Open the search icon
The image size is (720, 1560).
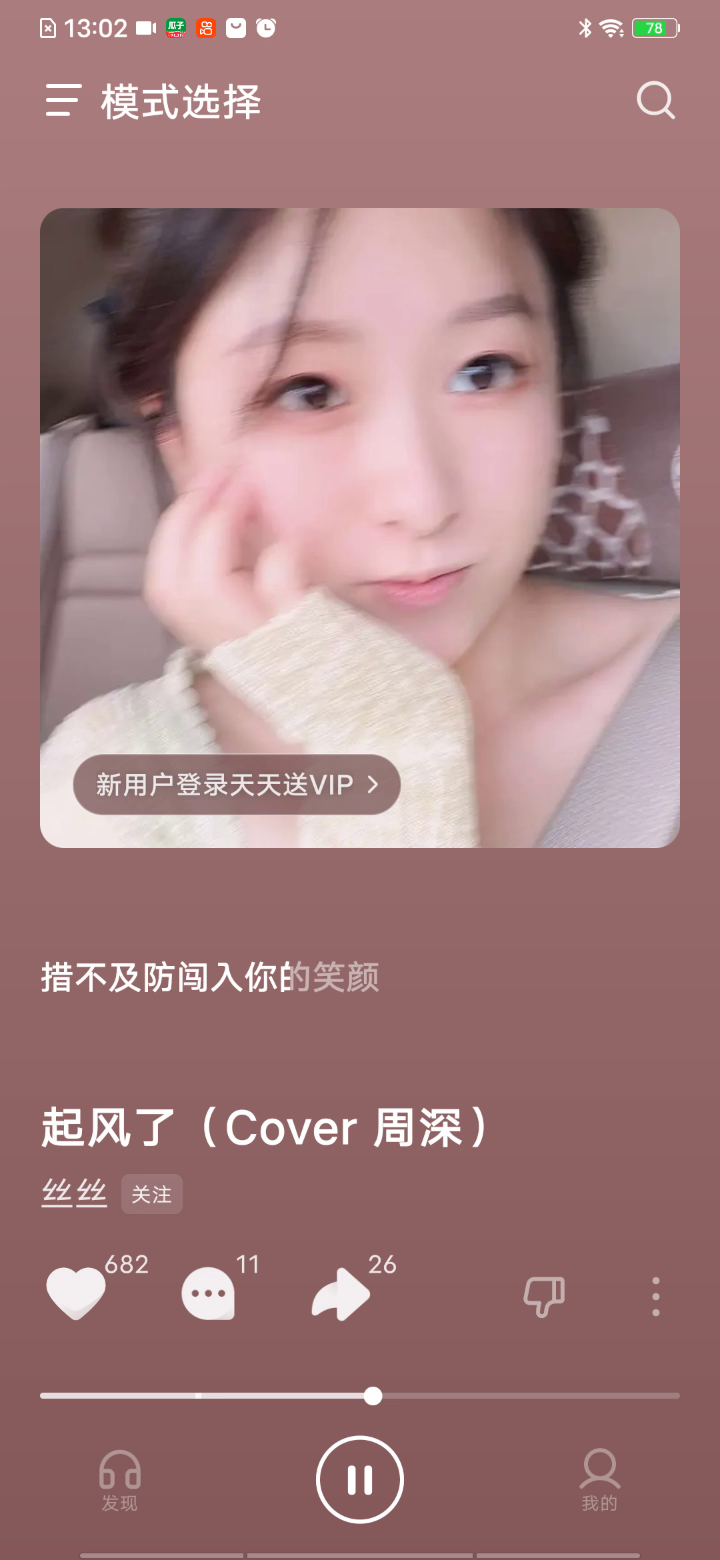[x=656, y=101]
